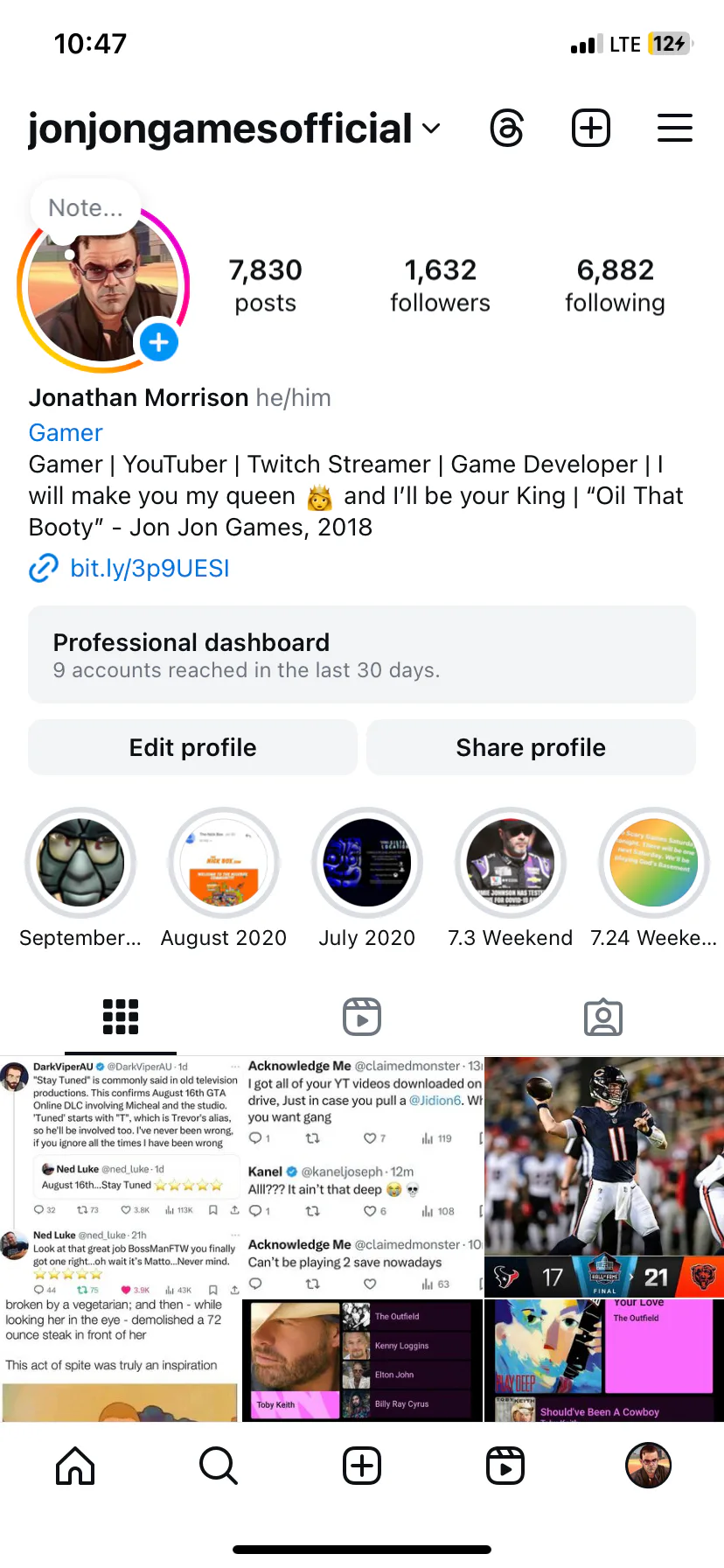Create a new post from the header
Screen dimensions: 724x1568
click(x=591, y=129)
